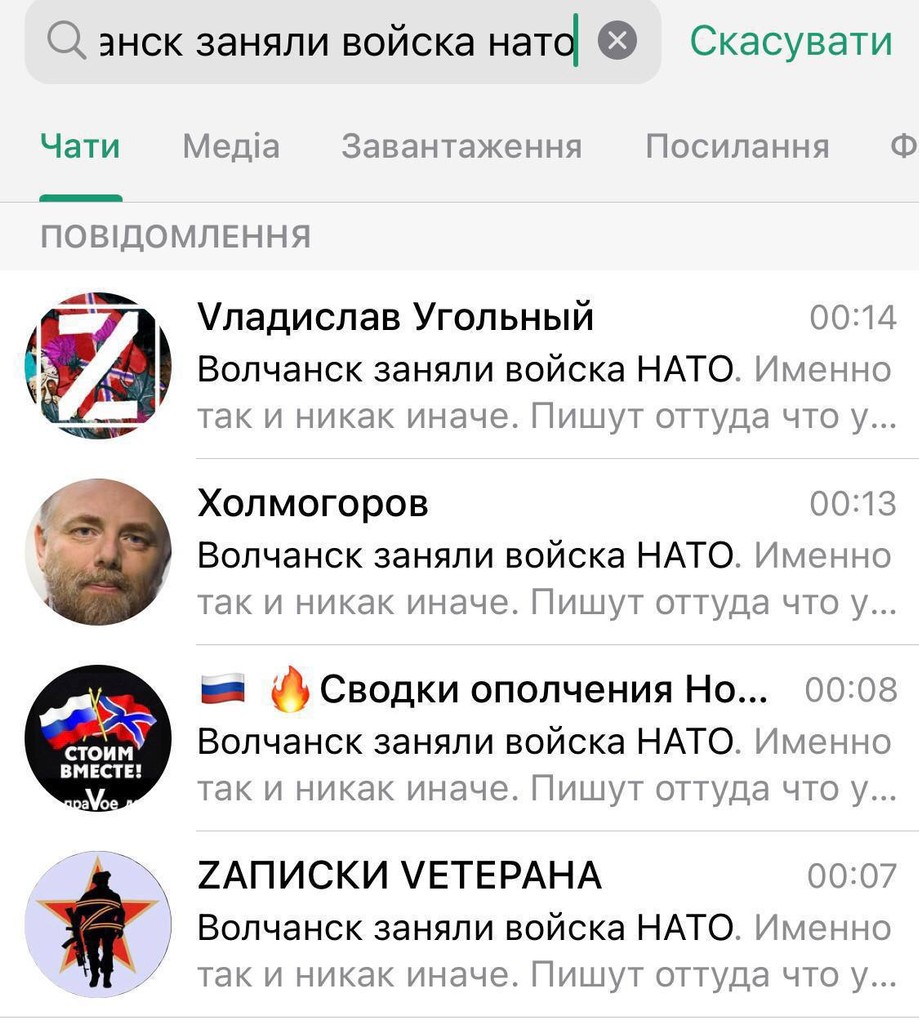Stay on the Чати tab
The width and height of the screenshot is (919, 1024).
pos(79,146)
